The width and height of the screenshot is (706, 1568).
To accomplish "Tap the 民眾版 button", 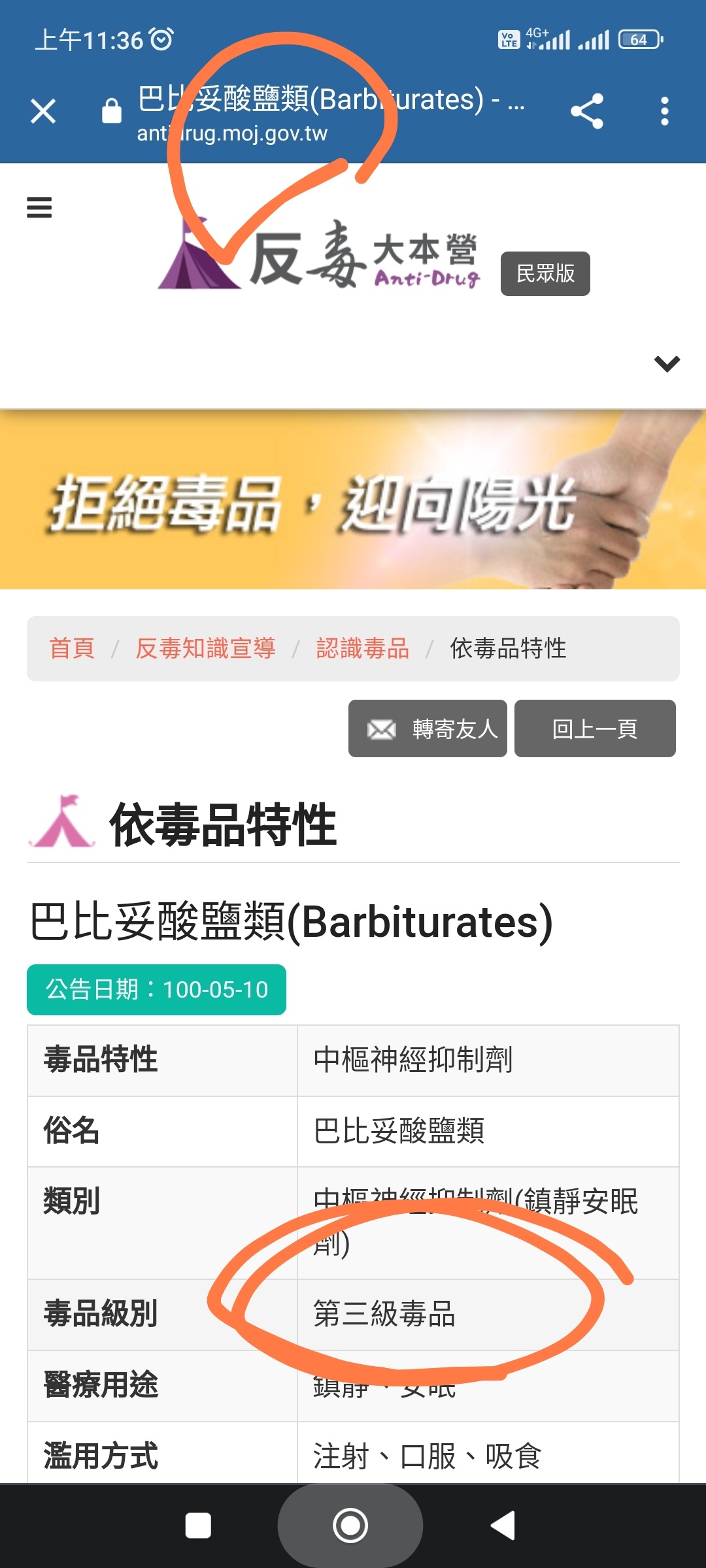I will tap(545, 274).
